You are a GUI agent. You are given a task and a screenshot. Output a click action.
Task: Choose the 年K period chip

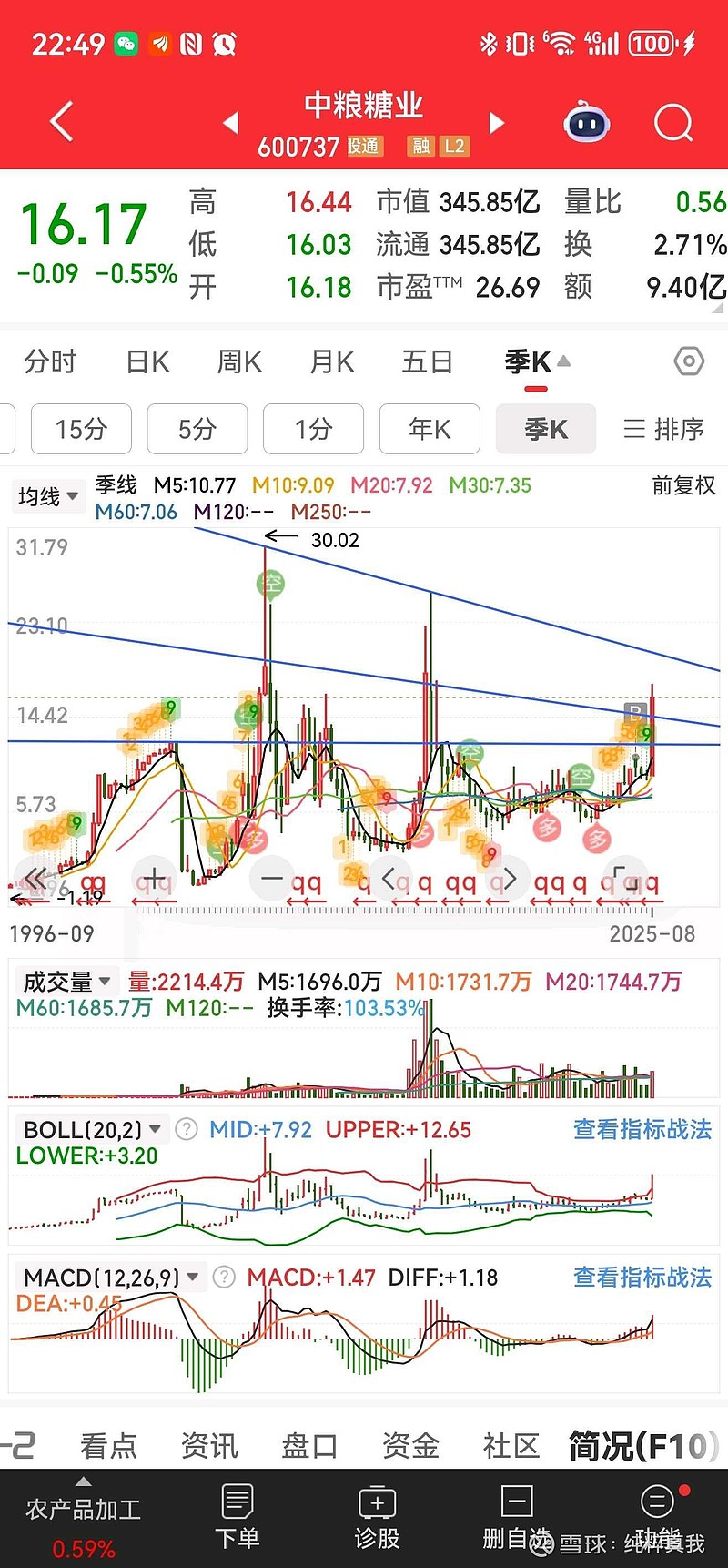click(x=430, y=429)
